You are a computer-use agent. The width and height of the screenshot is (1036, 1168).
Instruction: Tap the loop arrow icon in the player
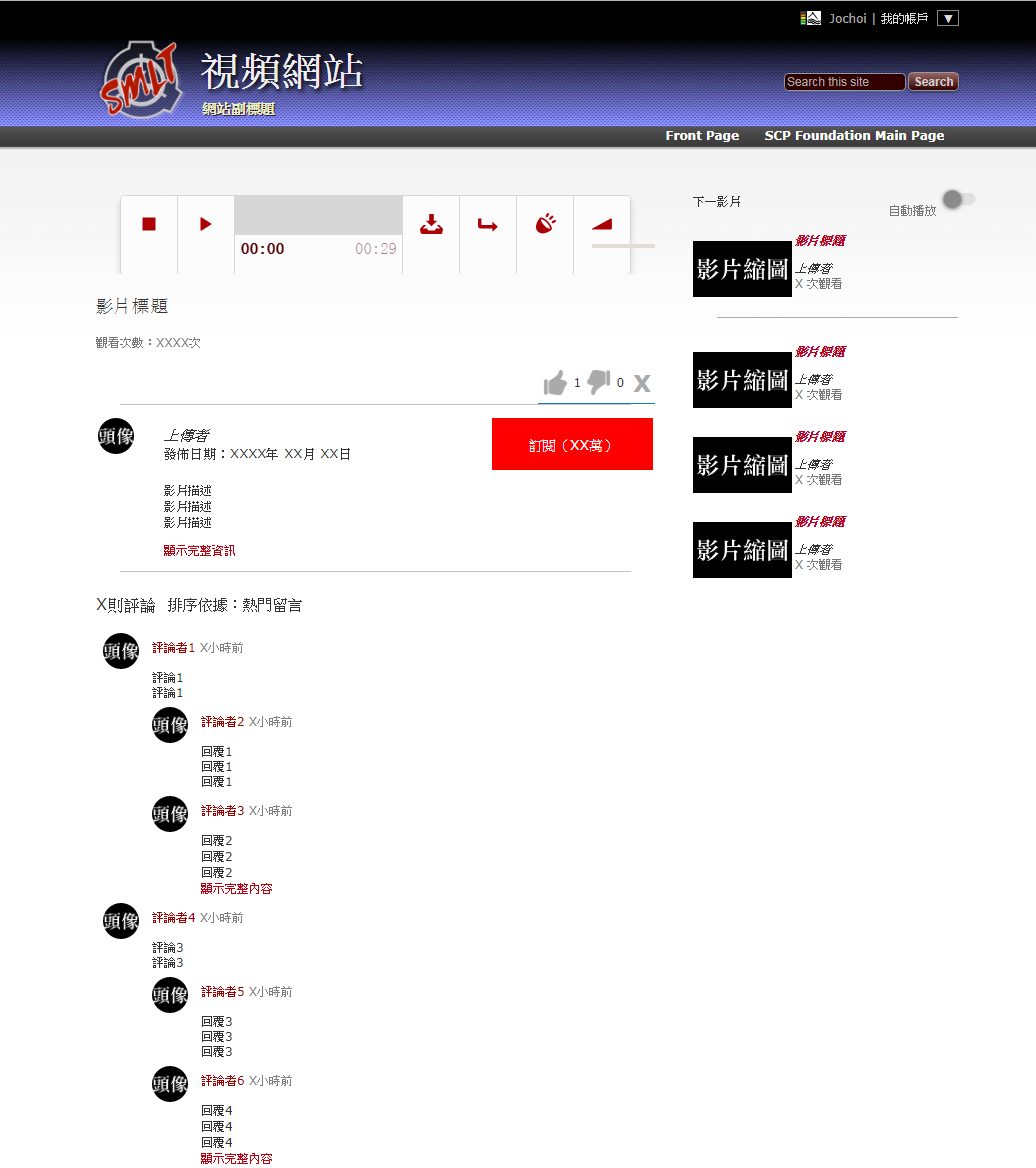488,224
